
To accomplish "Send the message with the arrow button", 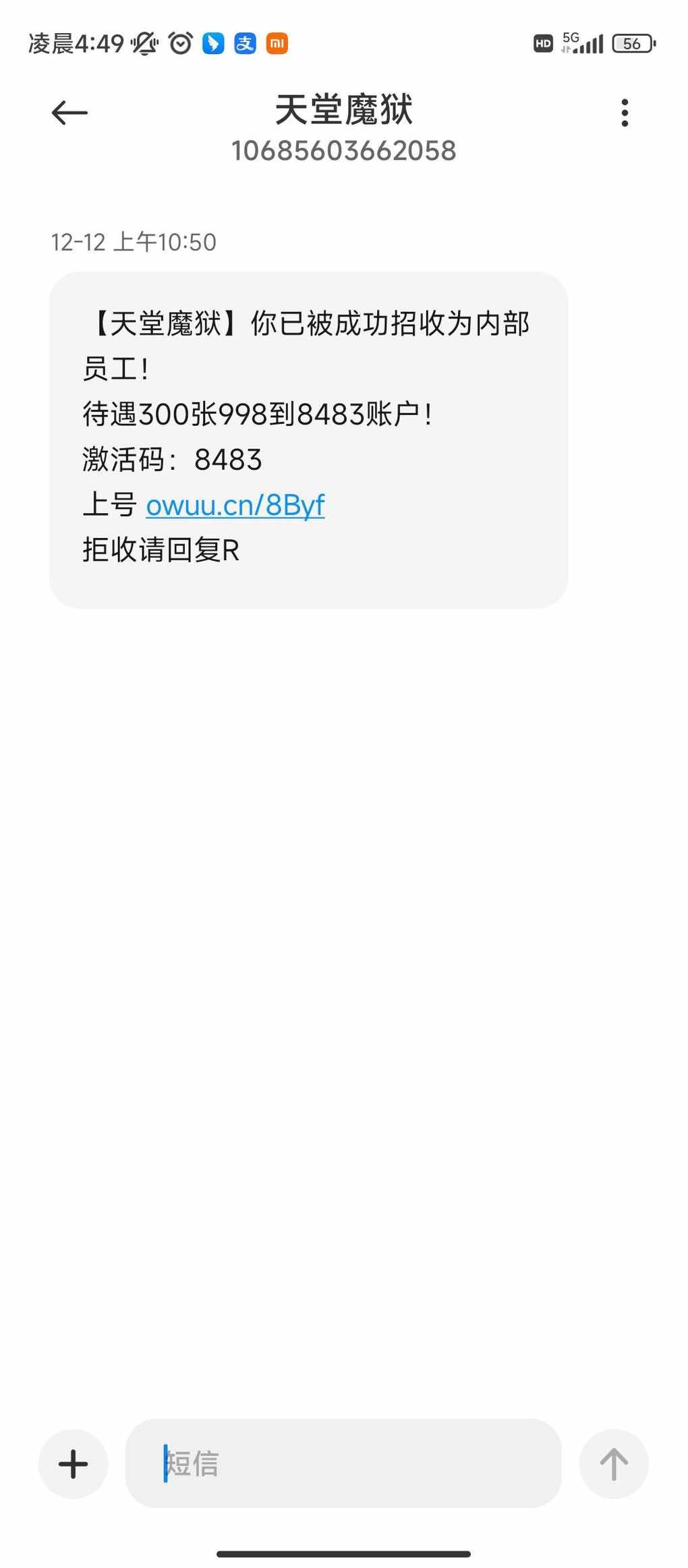I will point(614,1464).
